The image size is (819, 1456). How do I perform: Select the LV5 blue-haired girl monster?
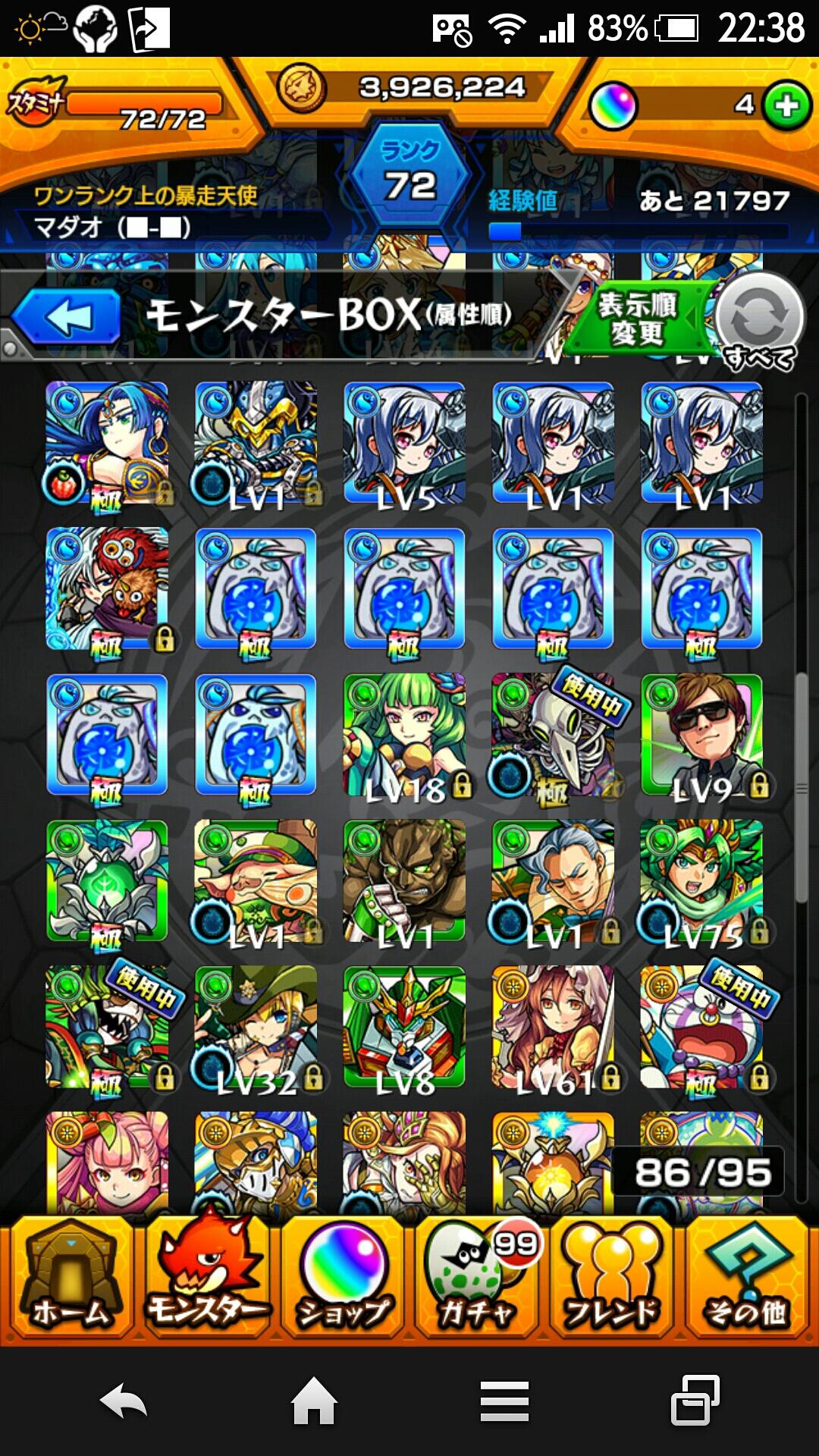click(x=404, y=443)
